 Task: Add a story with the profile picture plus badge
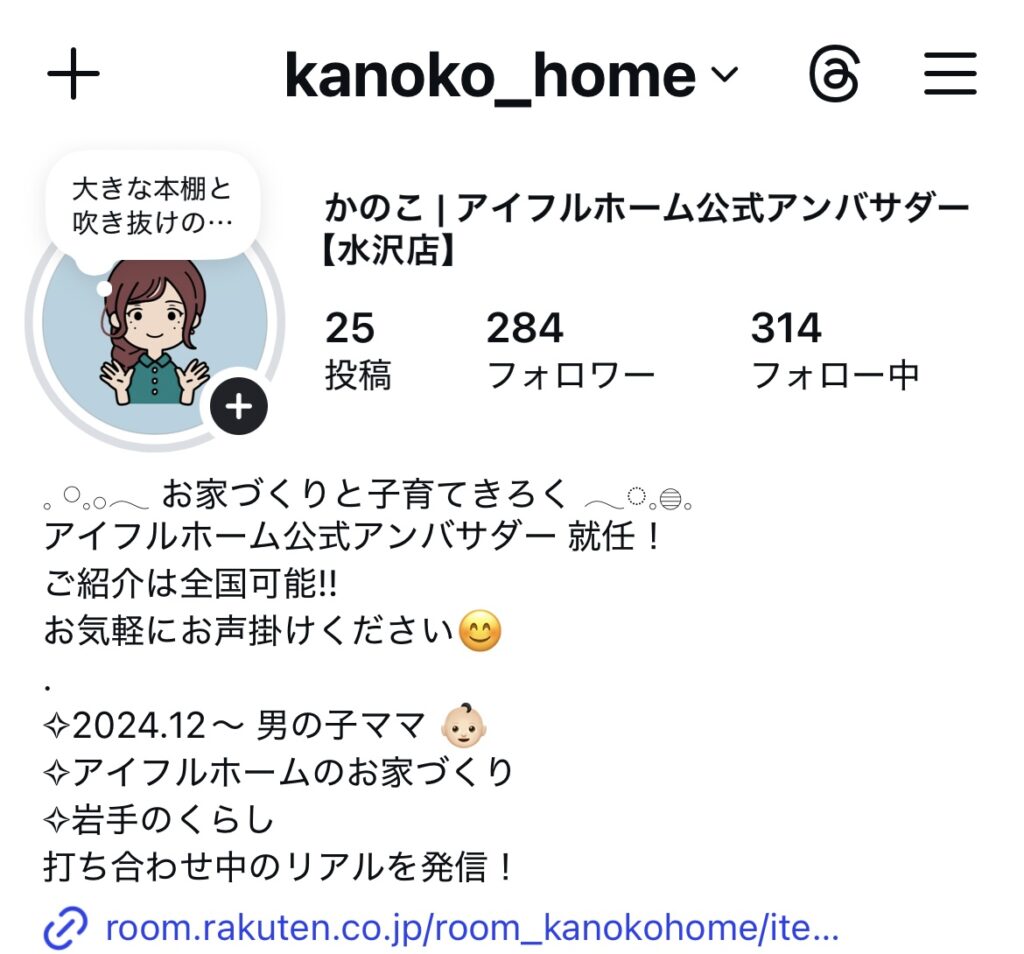pyautogui.click(x=239, y=406)
